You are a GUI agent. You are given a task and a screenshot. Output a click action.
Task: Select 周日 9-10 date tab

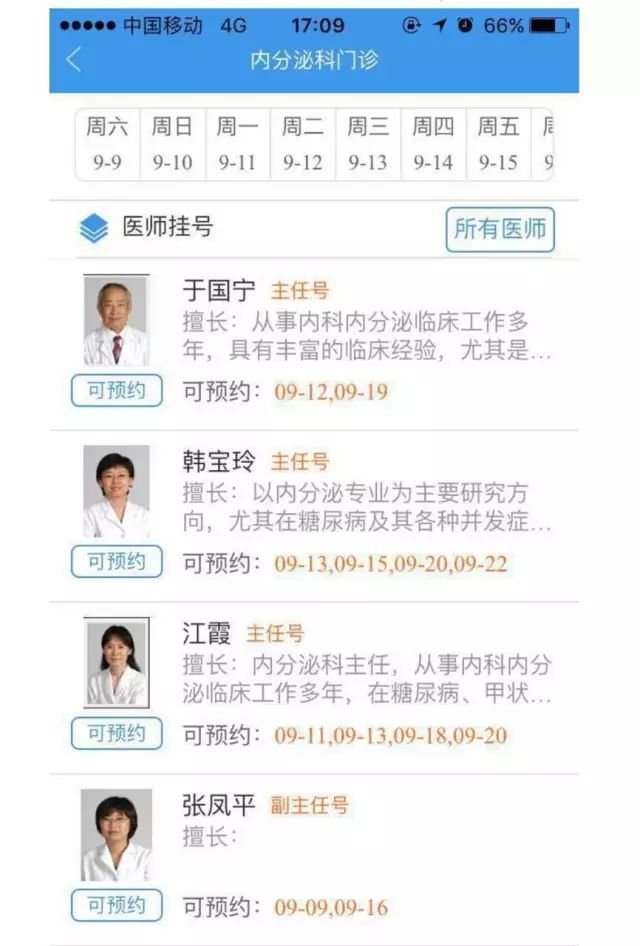click(x=172, y=144)
